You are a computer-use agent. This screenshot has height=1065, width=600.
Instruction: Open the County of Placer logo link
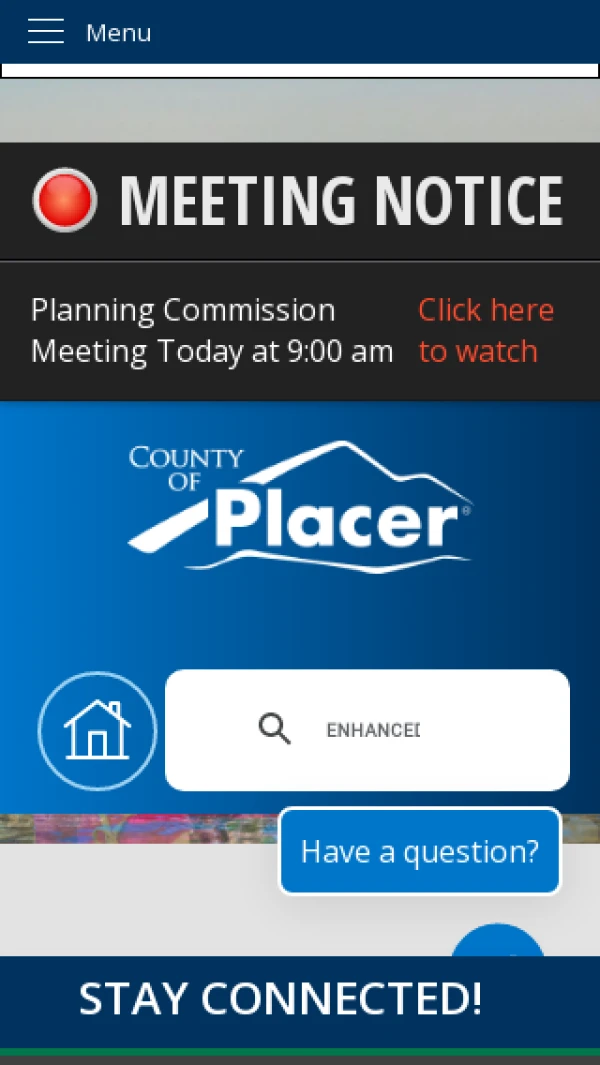[300, 507]
